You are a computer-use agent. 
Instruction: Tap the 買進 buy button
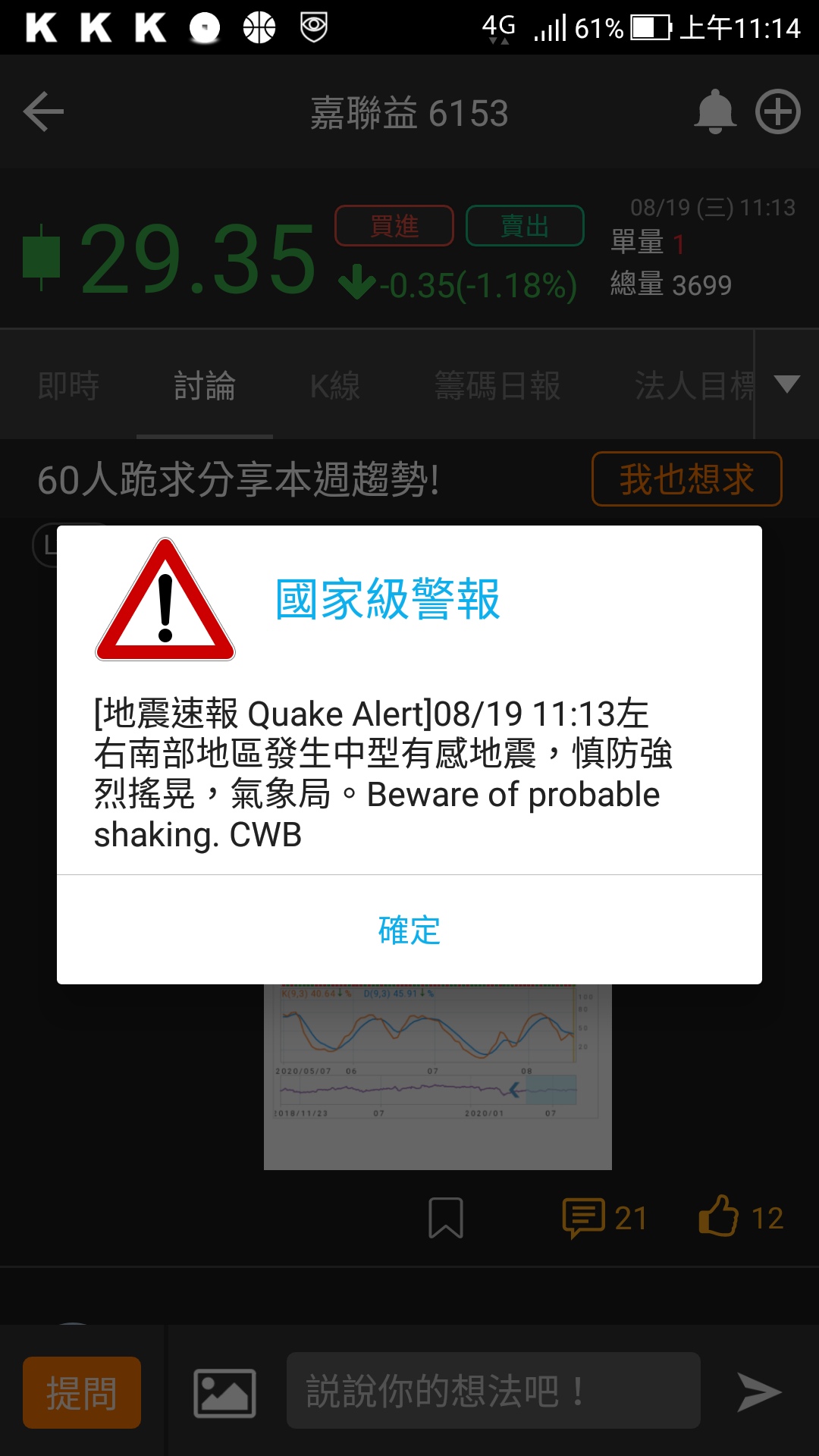[x=394, y=226]
